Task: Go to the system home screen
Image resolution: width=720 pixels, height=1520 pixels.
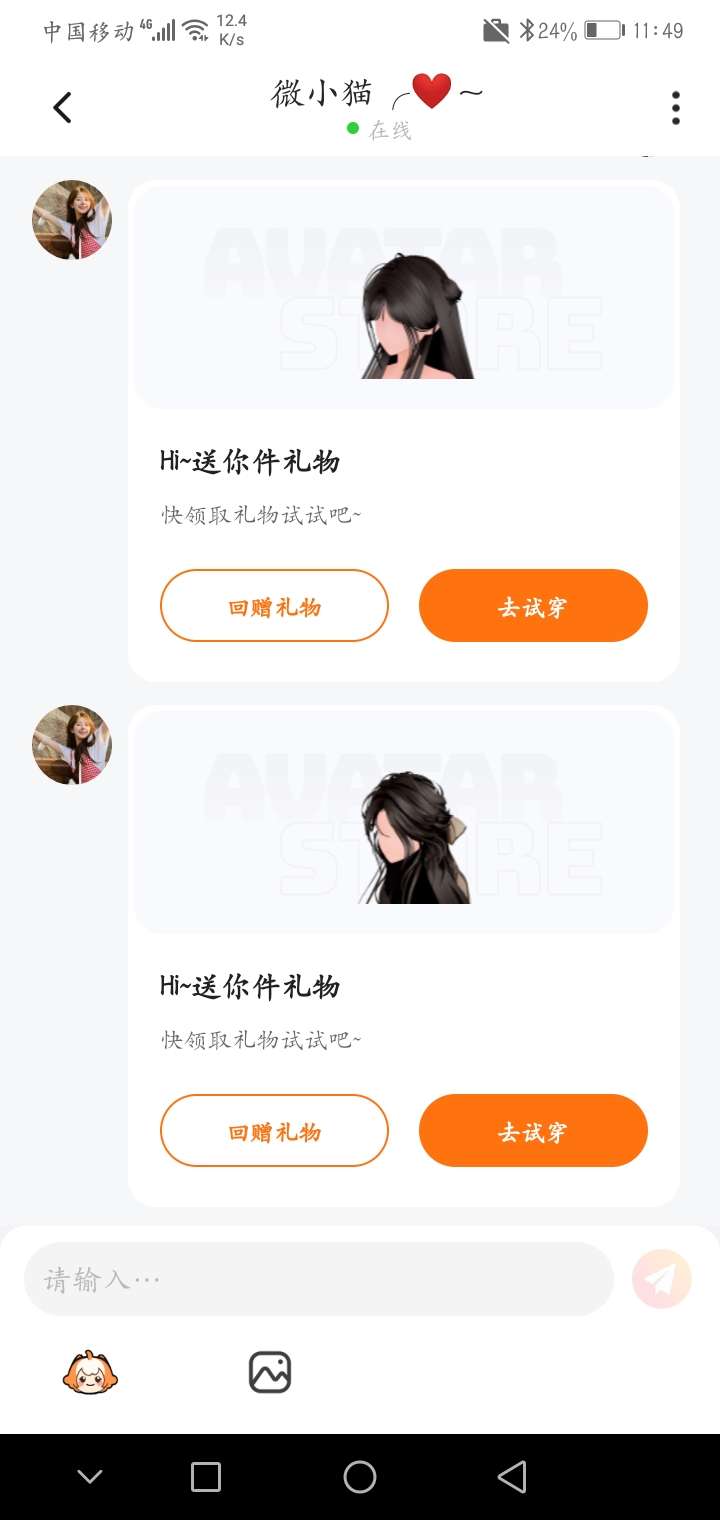Action: coord(360,1477)
